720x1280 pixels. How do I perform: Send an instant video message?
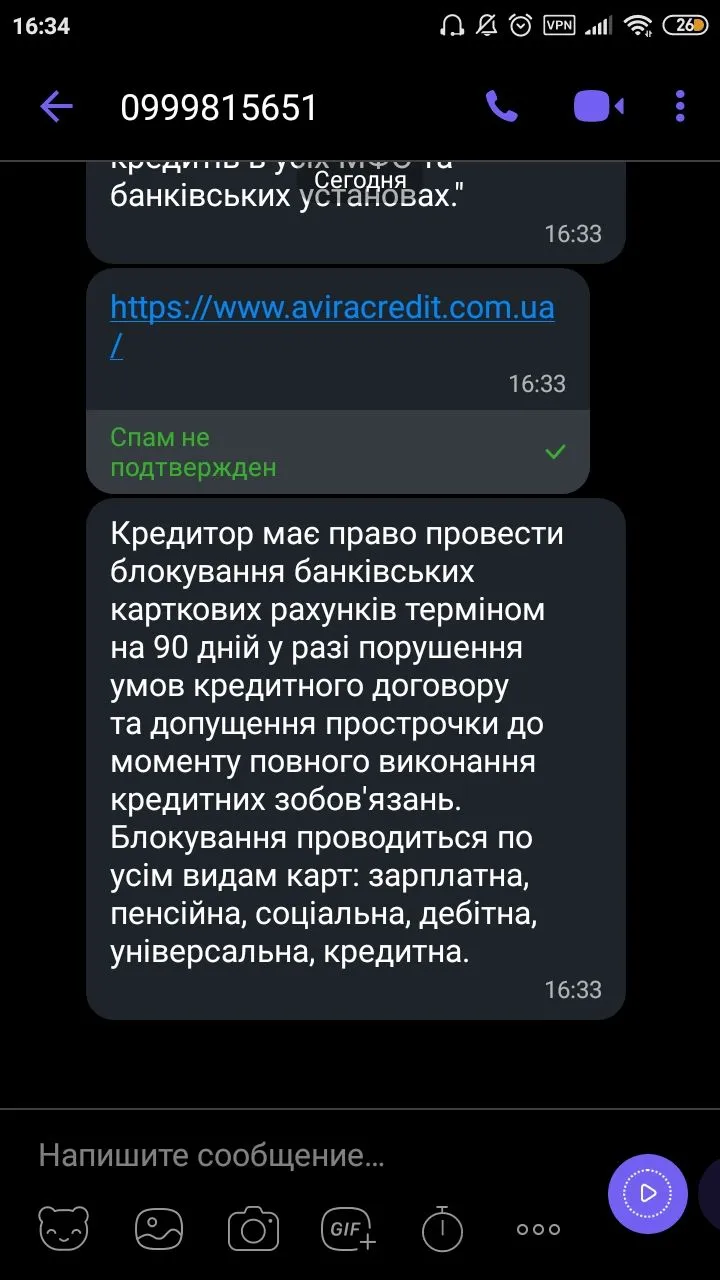click(x=647, y=1193)
